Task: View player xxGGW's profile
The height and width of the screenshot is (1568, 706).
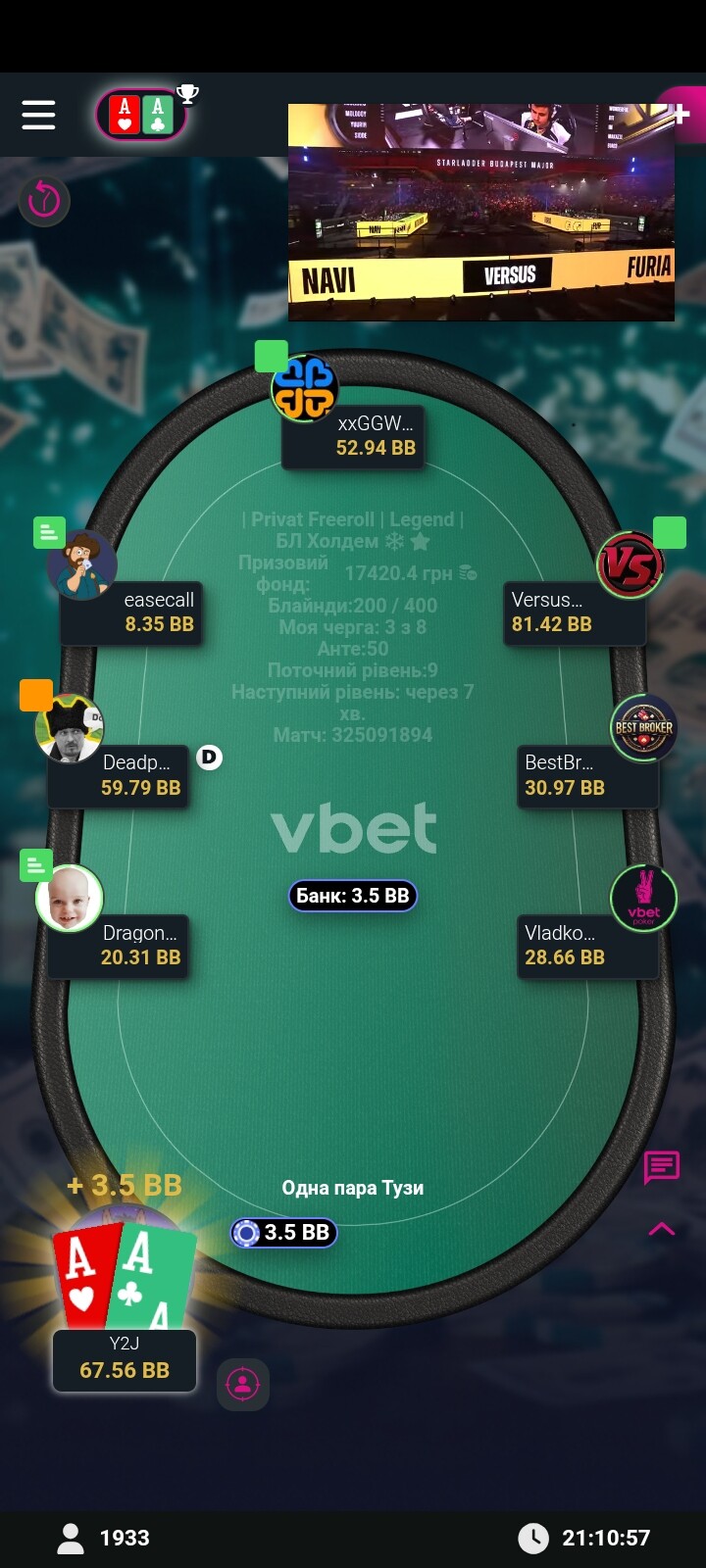Action: [305, 389]
